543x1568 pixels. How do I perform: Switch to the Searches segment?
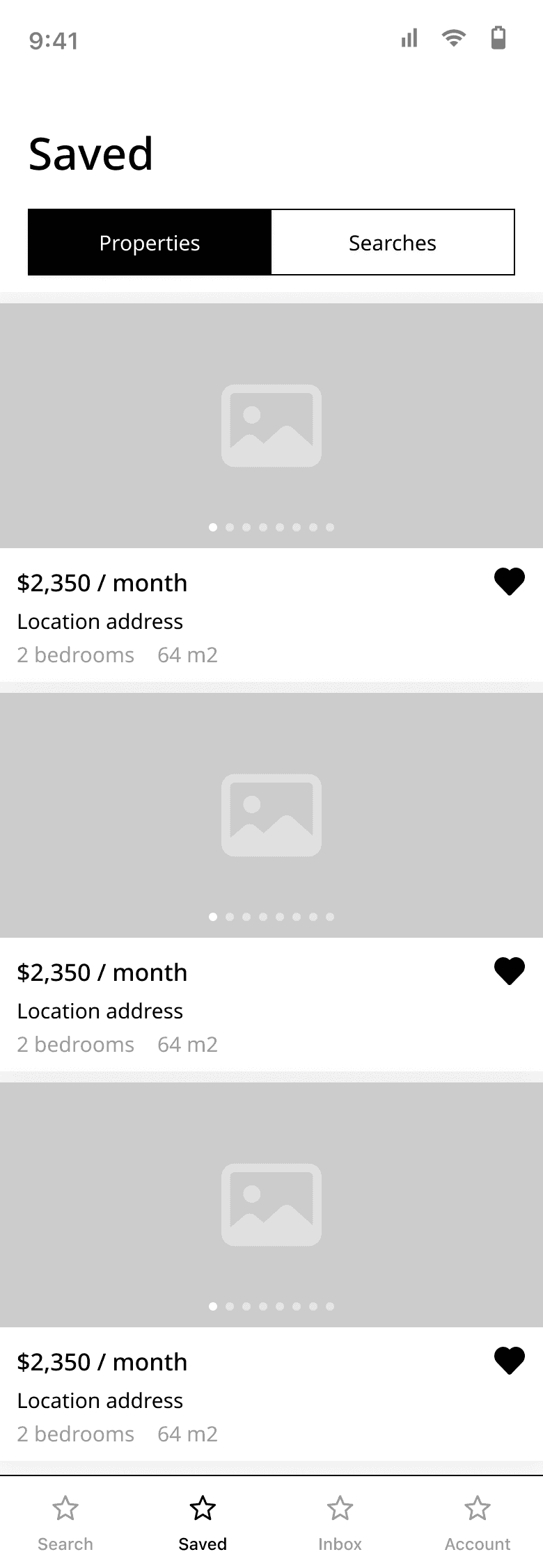coord(393,242)
